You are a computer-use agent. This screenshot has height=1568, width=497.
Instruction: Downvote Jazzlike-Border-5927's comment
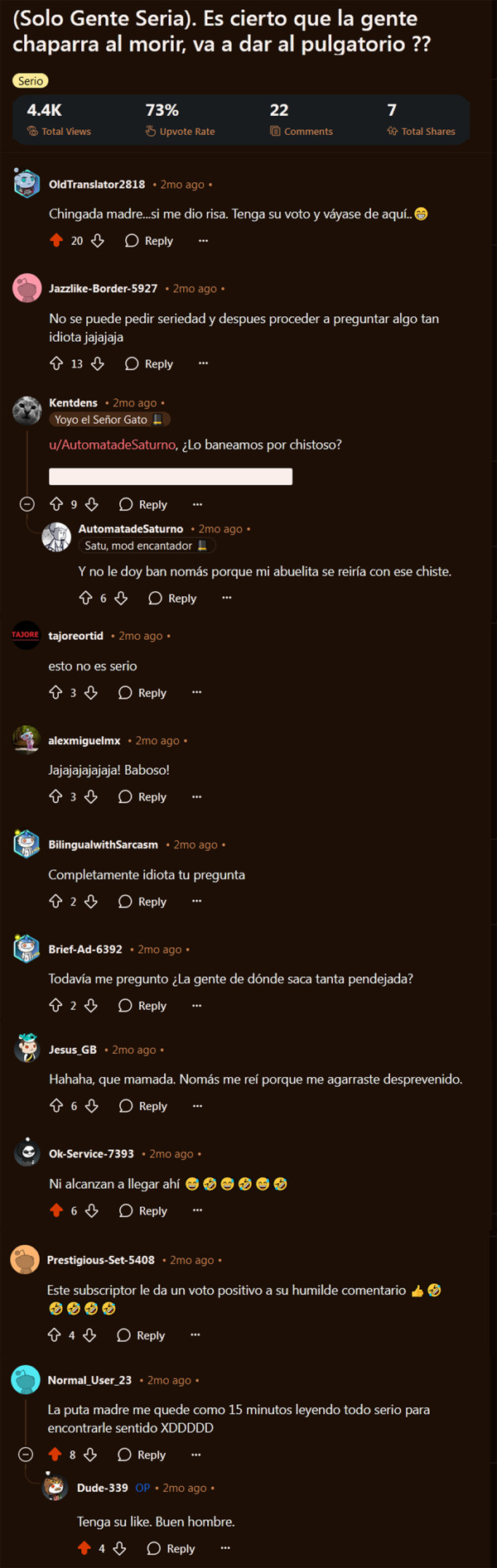[98, 363]
